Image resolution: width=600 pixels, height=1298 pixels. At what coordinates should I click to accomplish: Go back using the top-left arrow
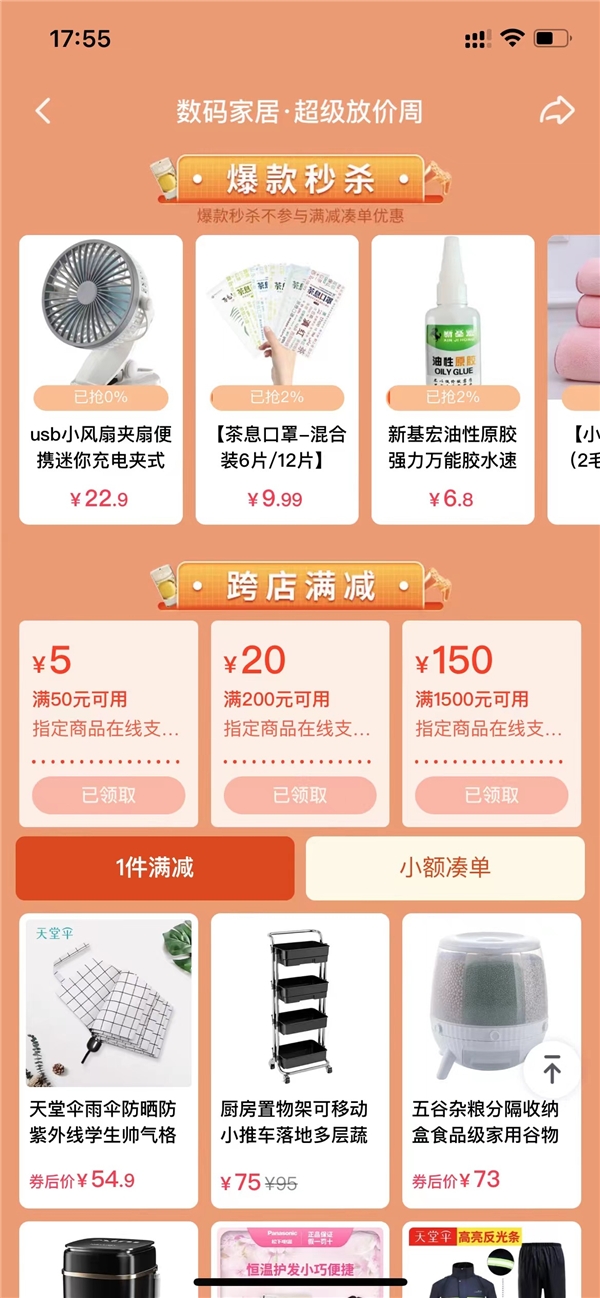pyautogui.click(x=43, y=111)
